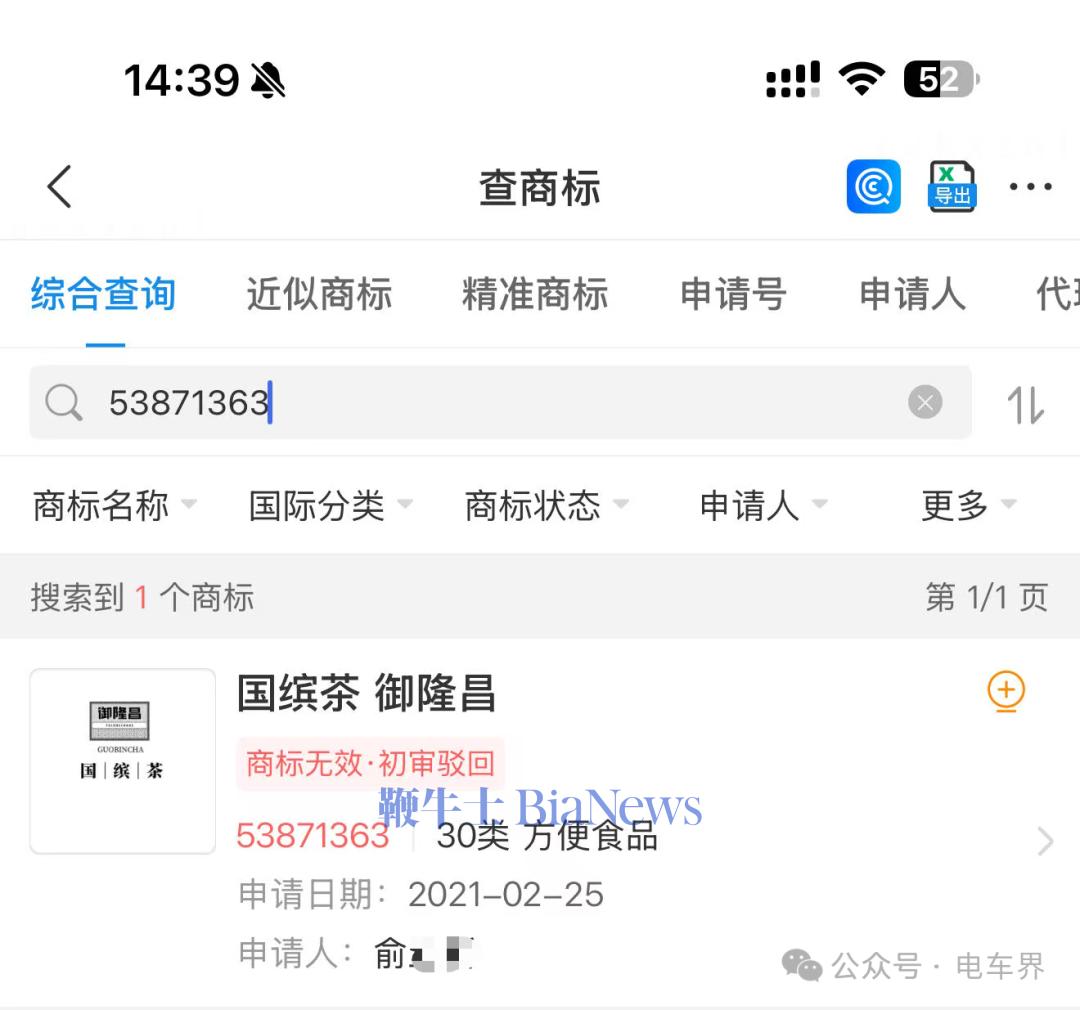Image resolution: width=1080 pixels, height=1010 pixels.
Task: Expand the 商标状态 filter dropdown
Action: (546, 505)
